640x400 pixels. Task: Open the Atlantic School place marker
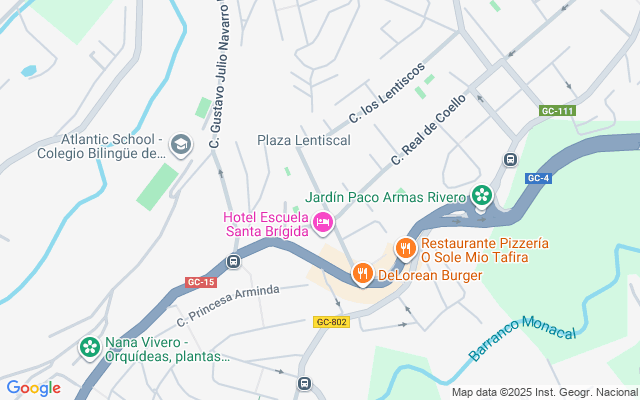[x=181, y=146]
